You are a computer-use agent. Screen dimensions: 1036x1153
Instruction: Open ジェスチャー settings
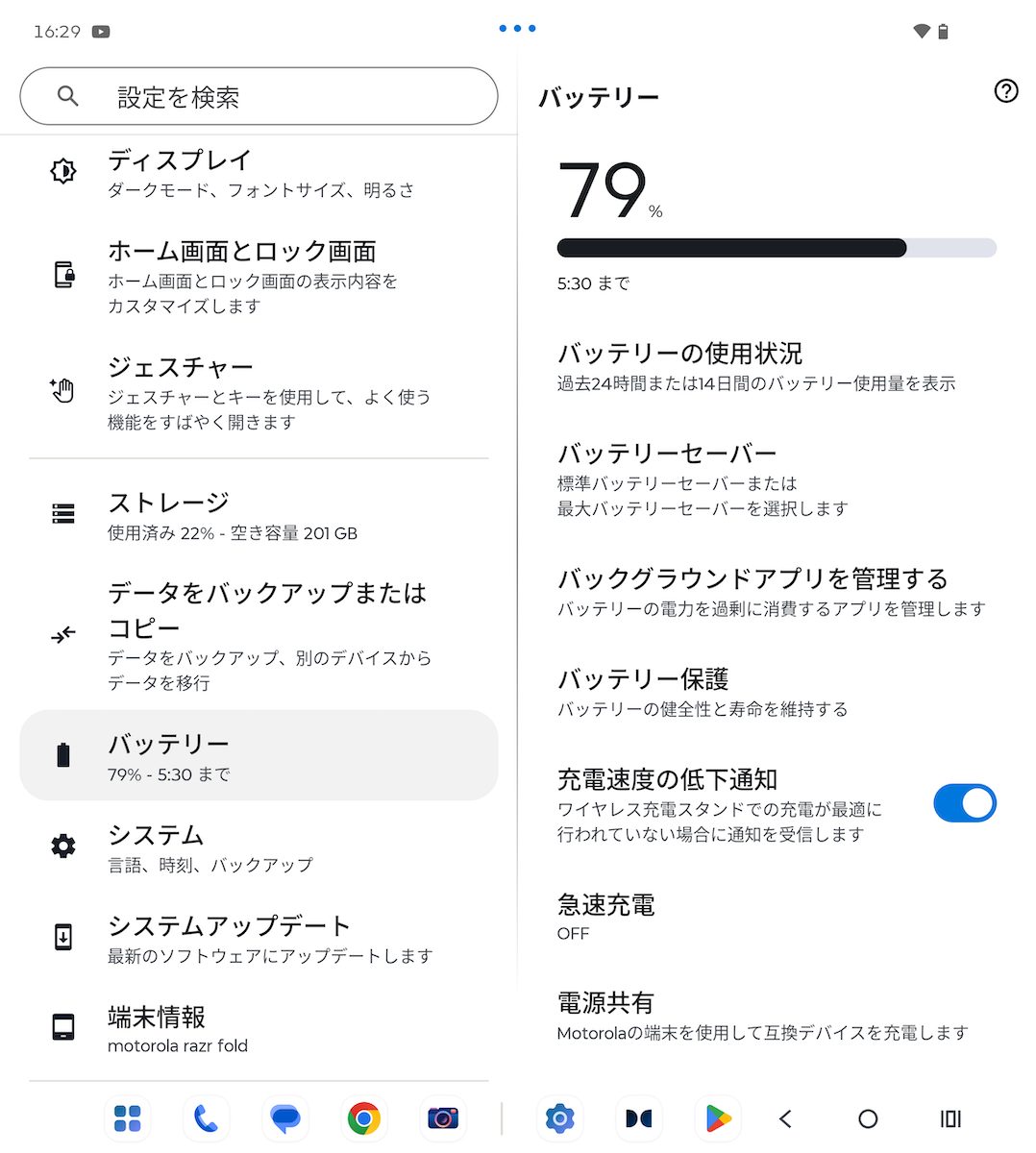coord(259,393)
